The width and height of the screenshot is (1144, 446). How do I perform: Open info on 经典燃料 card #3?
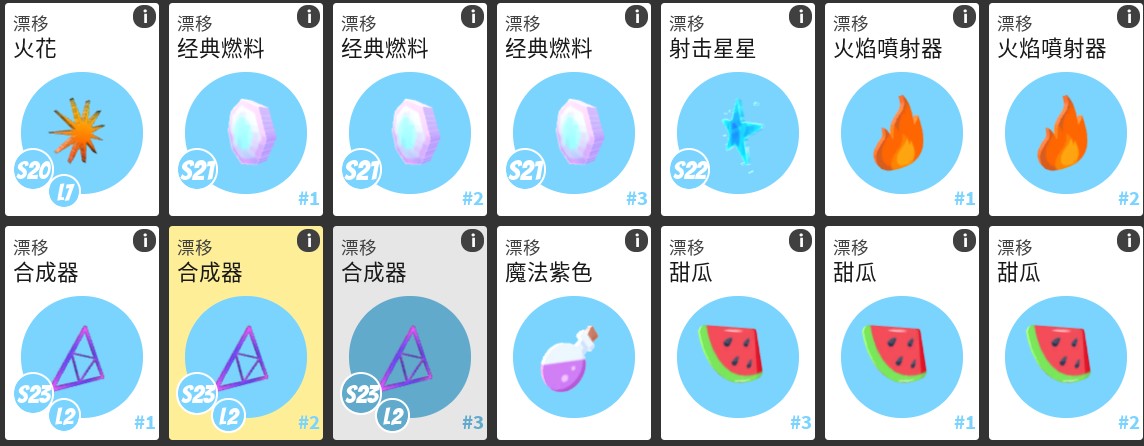click(636, 17)
